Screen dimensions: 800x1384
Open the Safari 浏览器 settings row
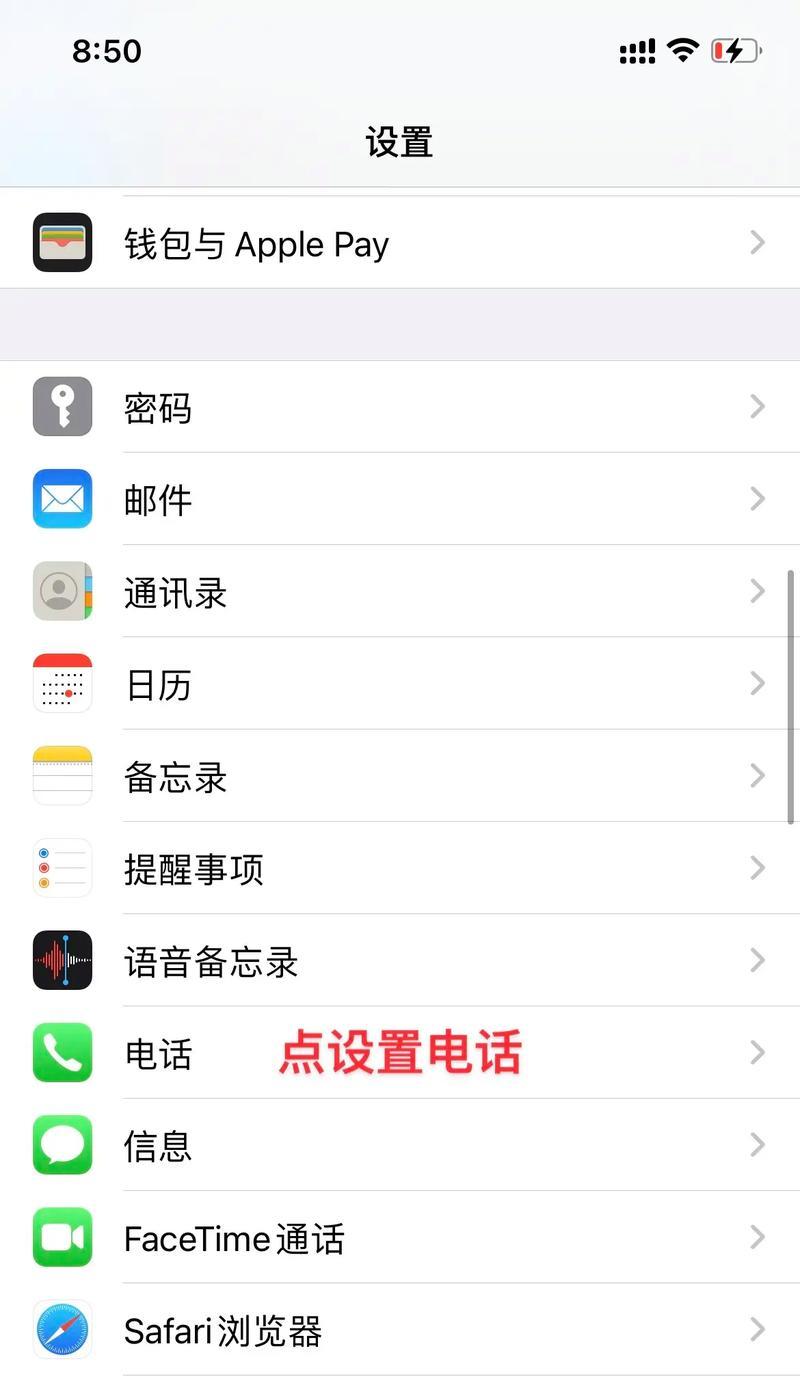pyautogui.click(x=400, y=1329)
